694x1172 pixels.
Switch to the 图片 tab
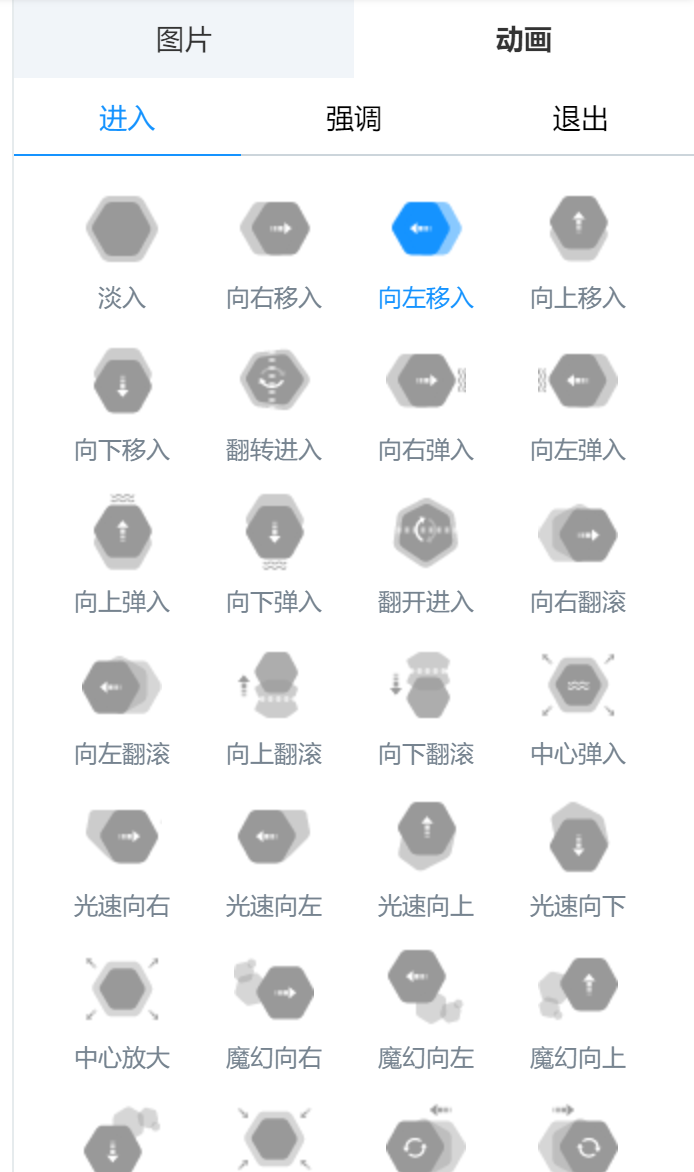point(184,40)
